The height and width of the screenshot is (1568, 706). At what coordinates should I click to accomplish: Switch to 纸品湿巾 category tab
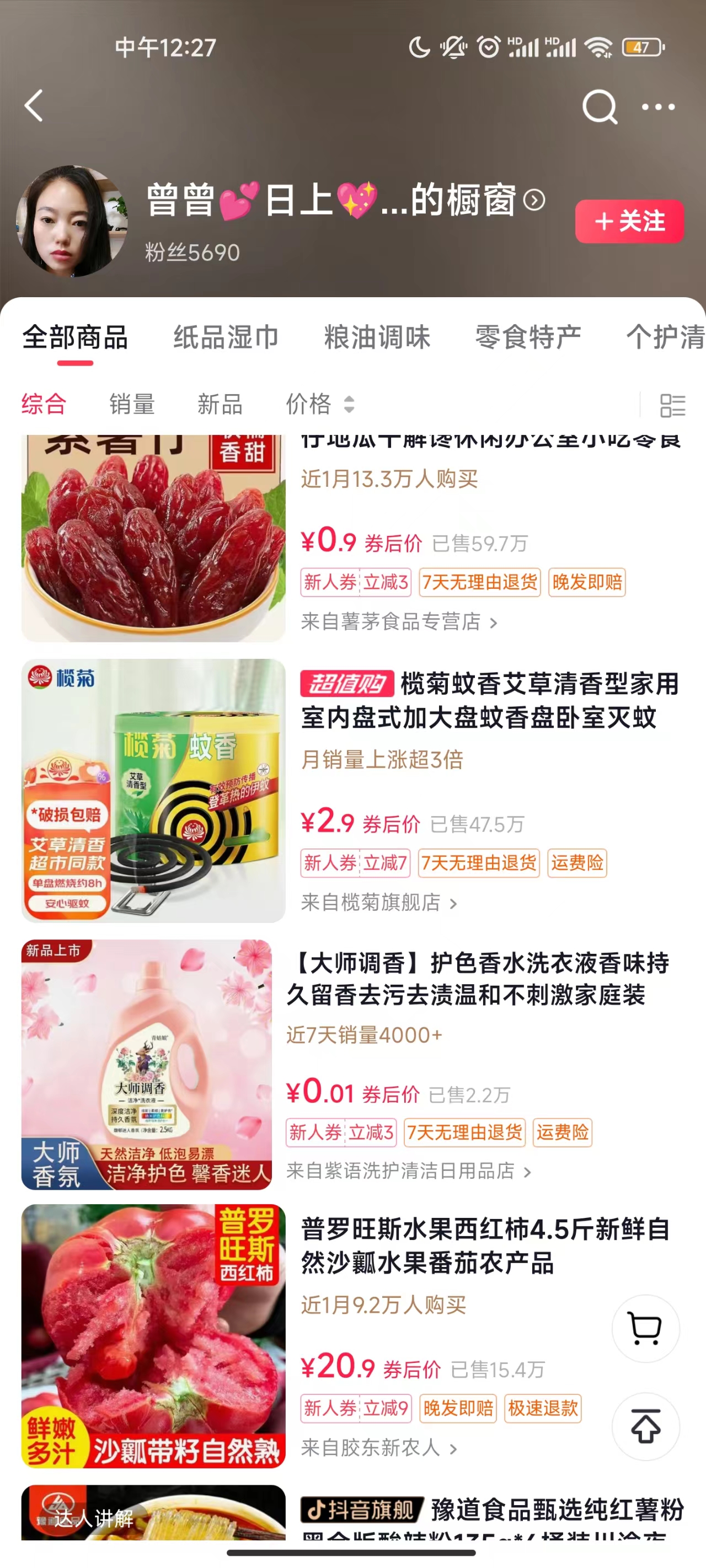pyautogui.click(x=226, y=337)
